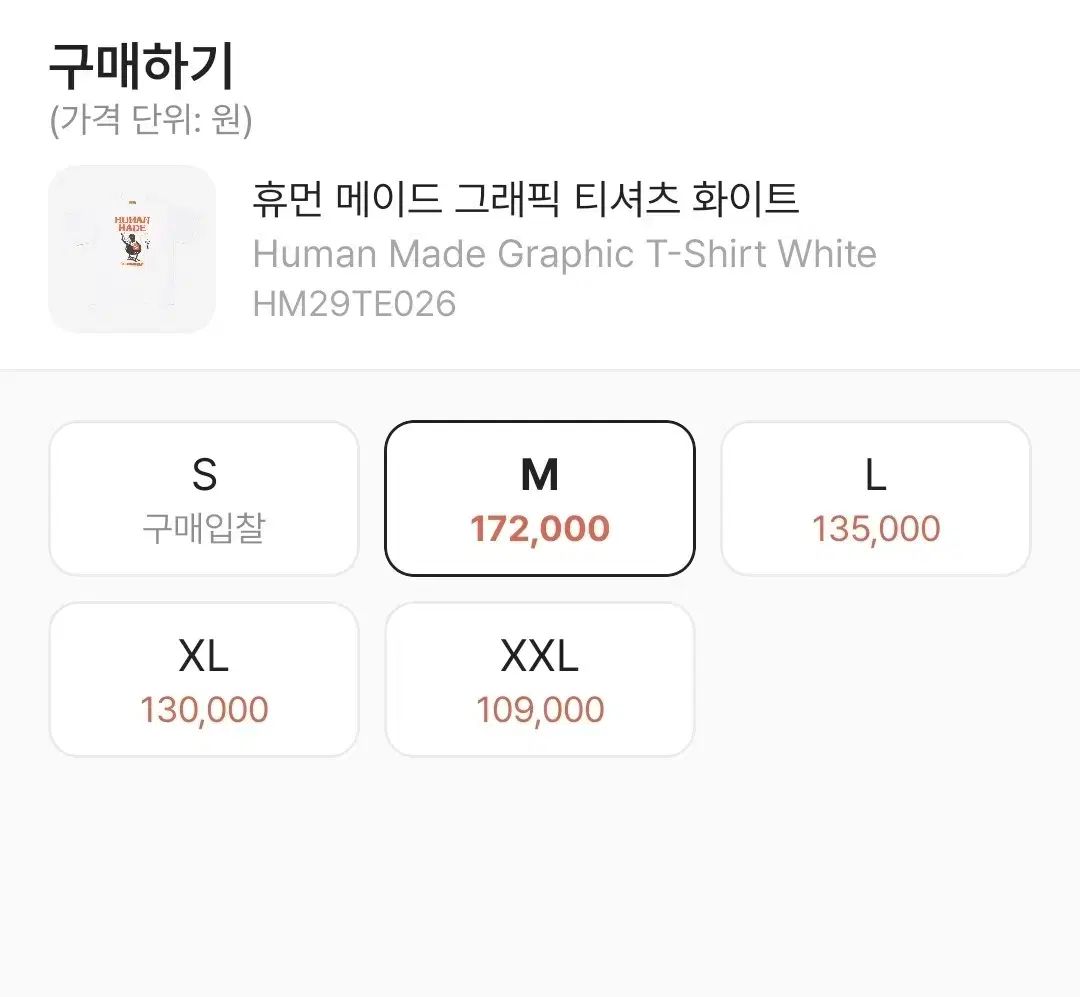This screenshot has width=1080, height=997.
Task: Select size S with 구매입찰
Action: tap(204, 499)
